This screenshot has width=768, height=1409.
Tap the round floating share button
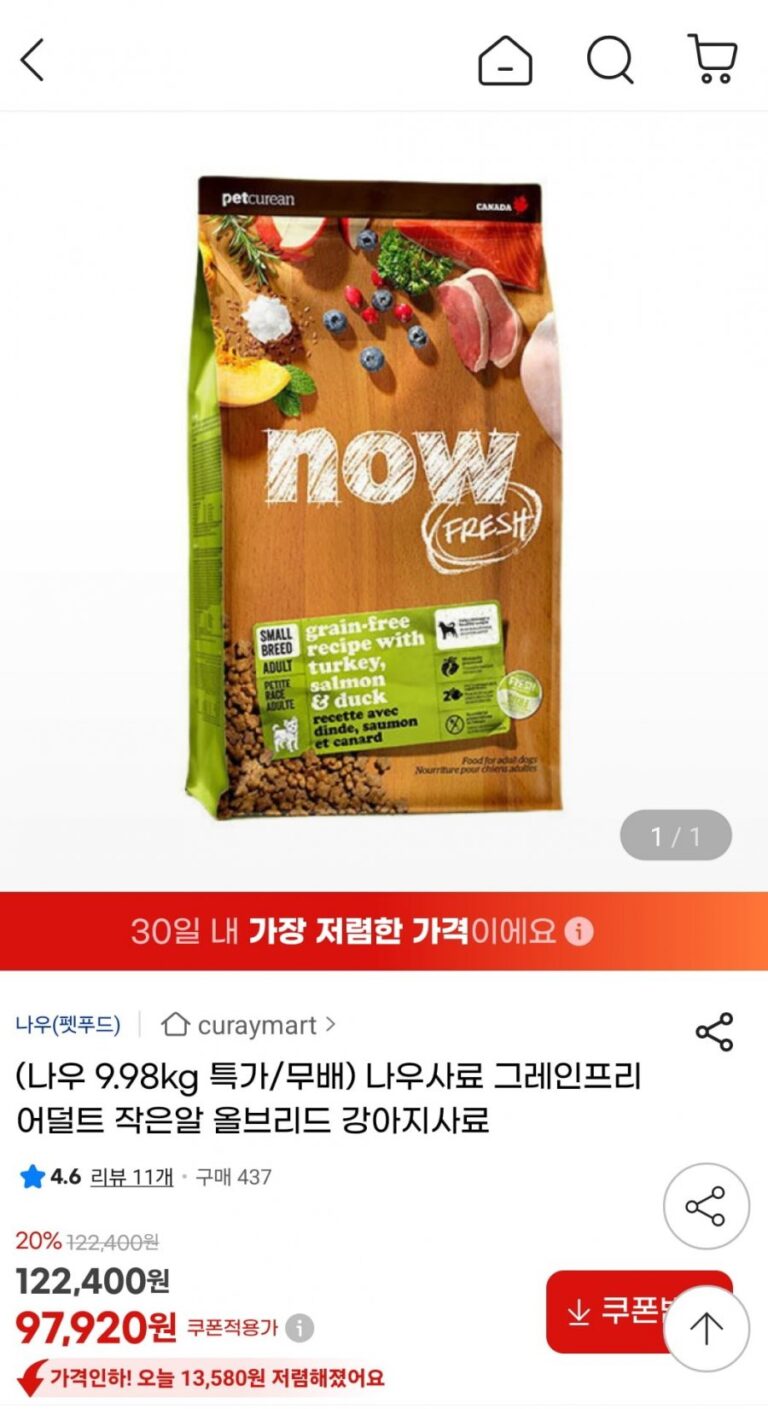[706, 1206]
